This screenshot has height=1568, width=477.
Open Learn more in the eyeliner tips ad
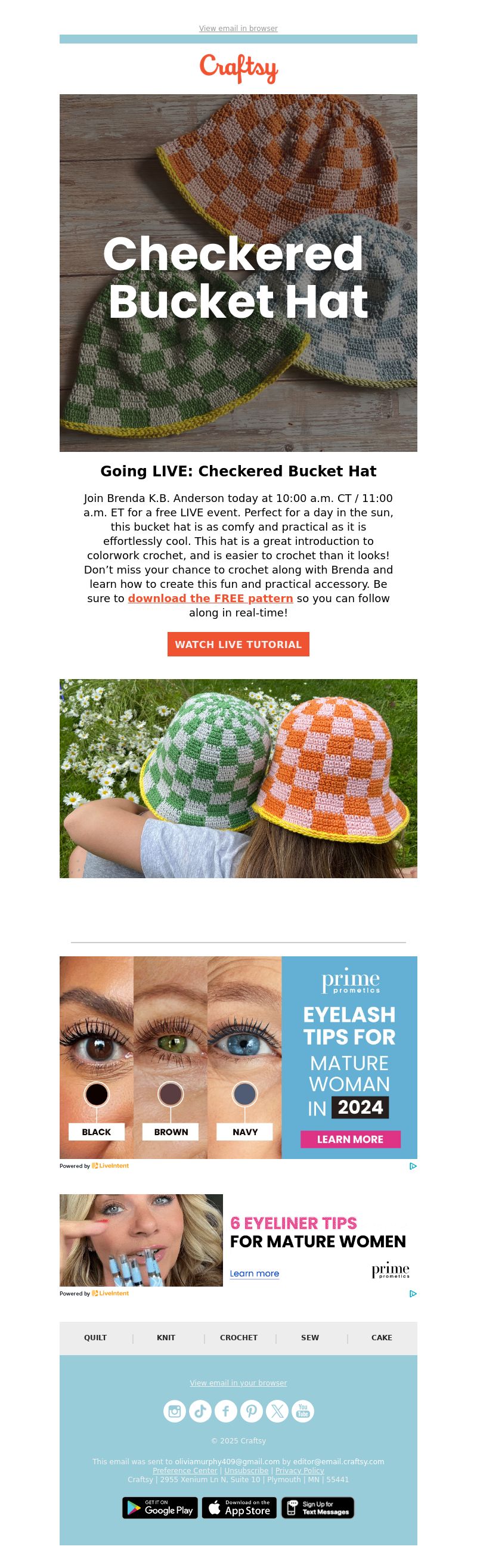pyautogui.click(x=255, y=1273)
